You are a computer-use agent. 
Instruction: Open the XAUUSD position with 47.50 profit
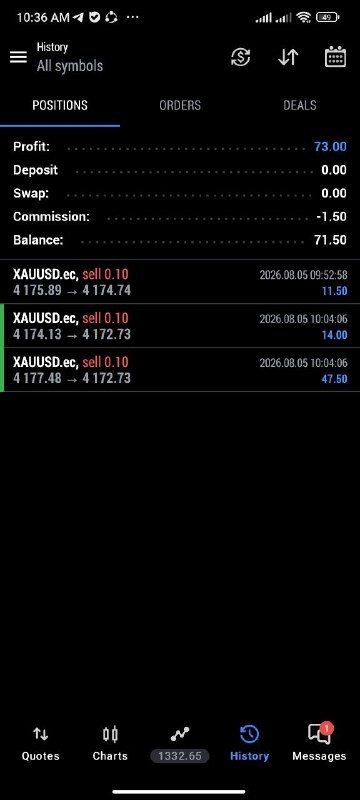point(180,370)
